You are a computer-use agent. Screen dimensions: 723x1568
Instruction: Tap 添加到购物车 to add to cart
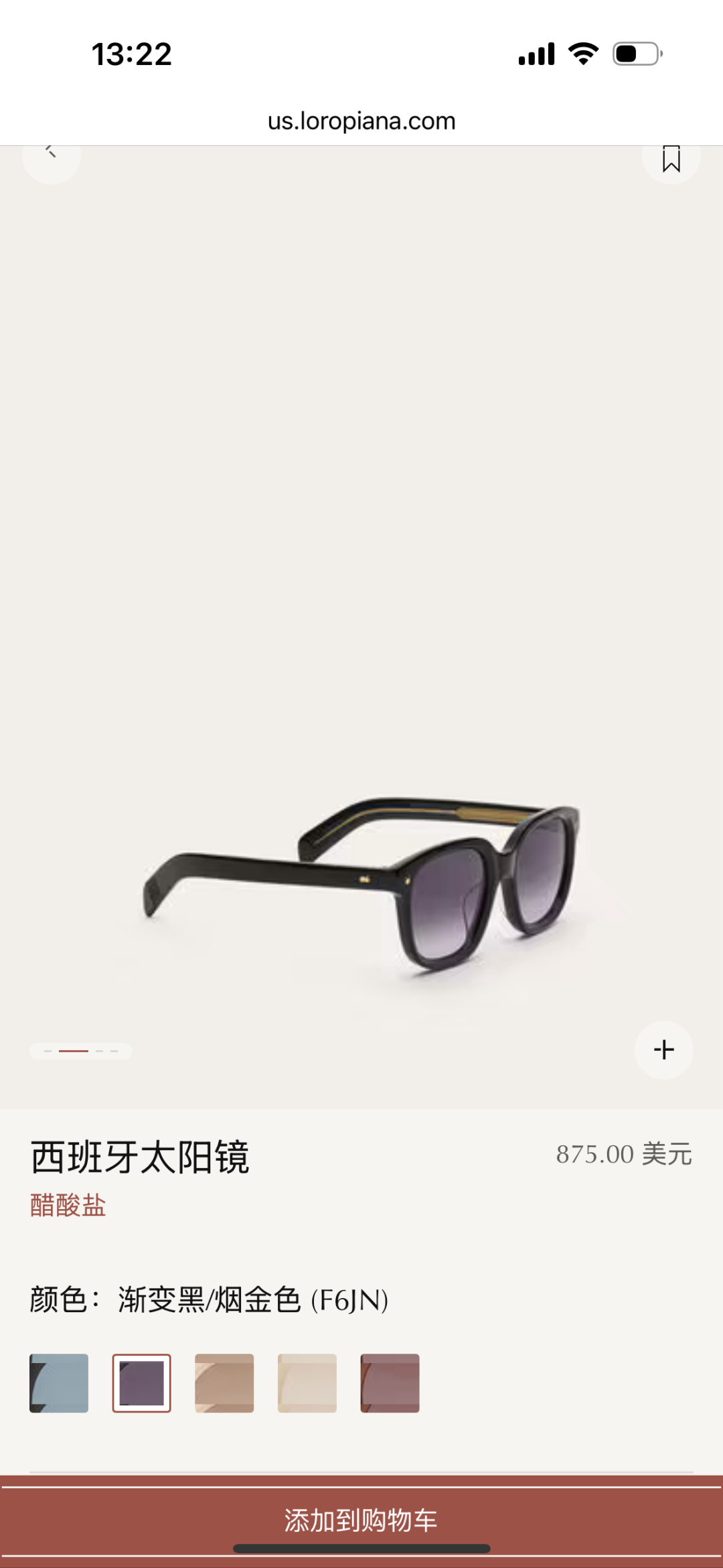click(x=361, y=1520)
